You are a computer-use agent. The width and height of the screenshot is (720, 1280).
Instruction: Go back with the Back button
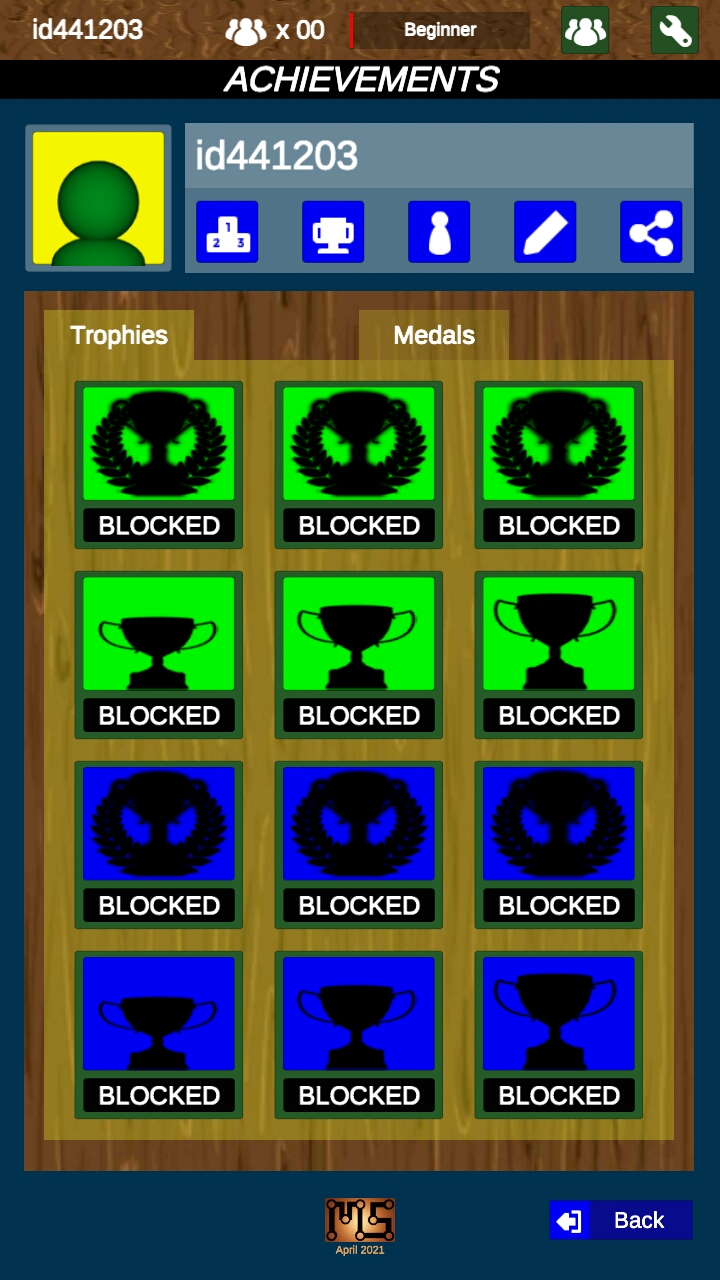pos(621,1220)
